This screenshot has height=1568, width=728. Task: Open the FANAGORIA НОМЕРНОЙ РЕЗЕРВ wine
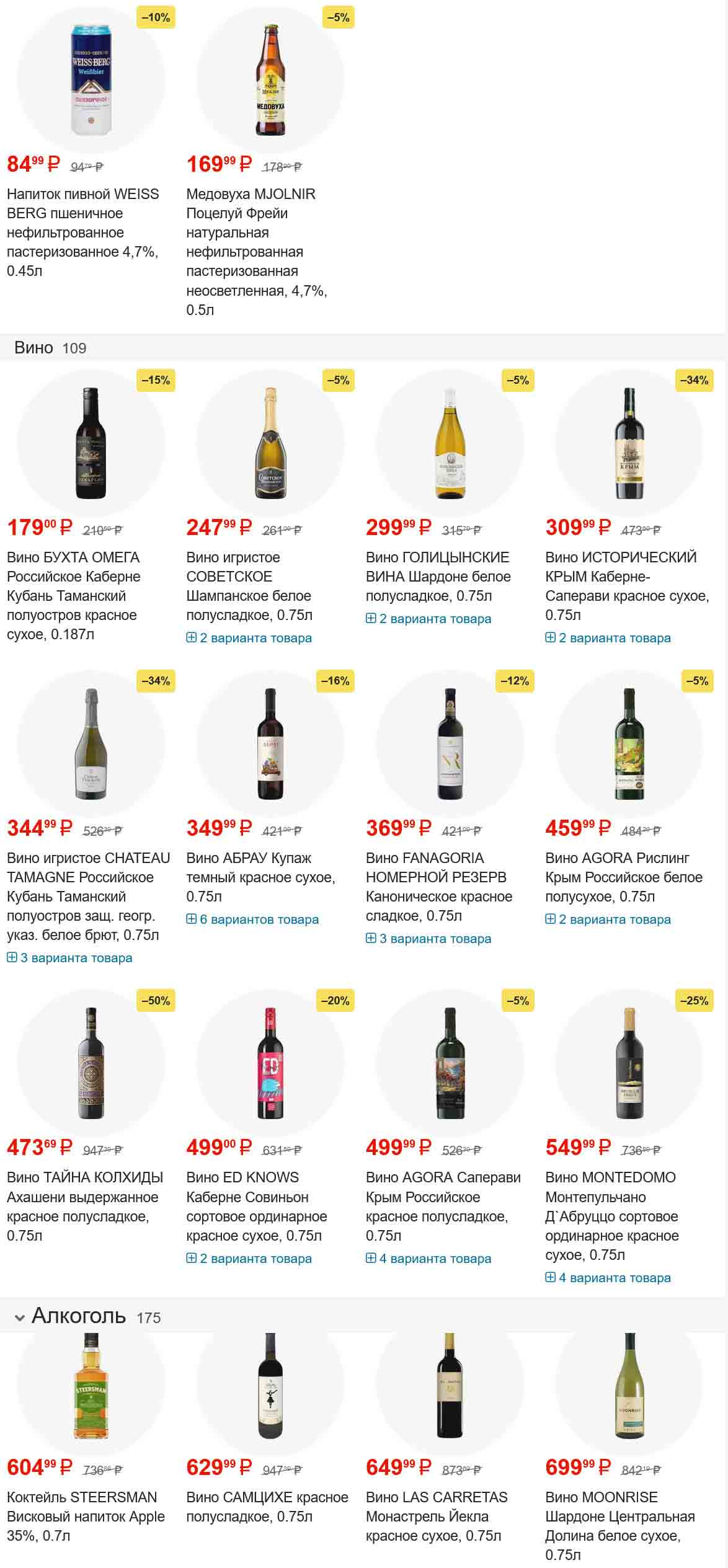pyautogui.click(x=438, y=887)
